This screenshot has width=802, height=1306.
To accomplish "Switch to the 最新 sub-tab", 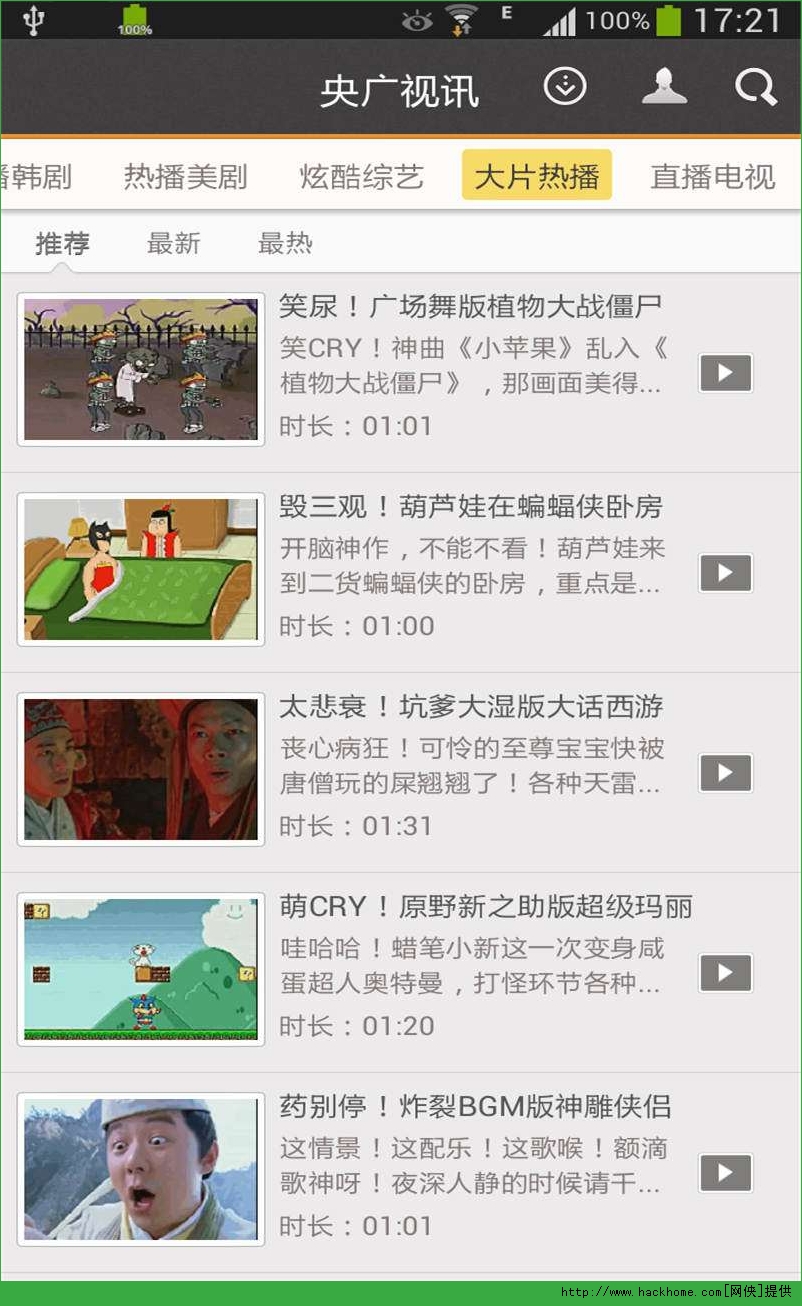I will [x=173, y=243].
